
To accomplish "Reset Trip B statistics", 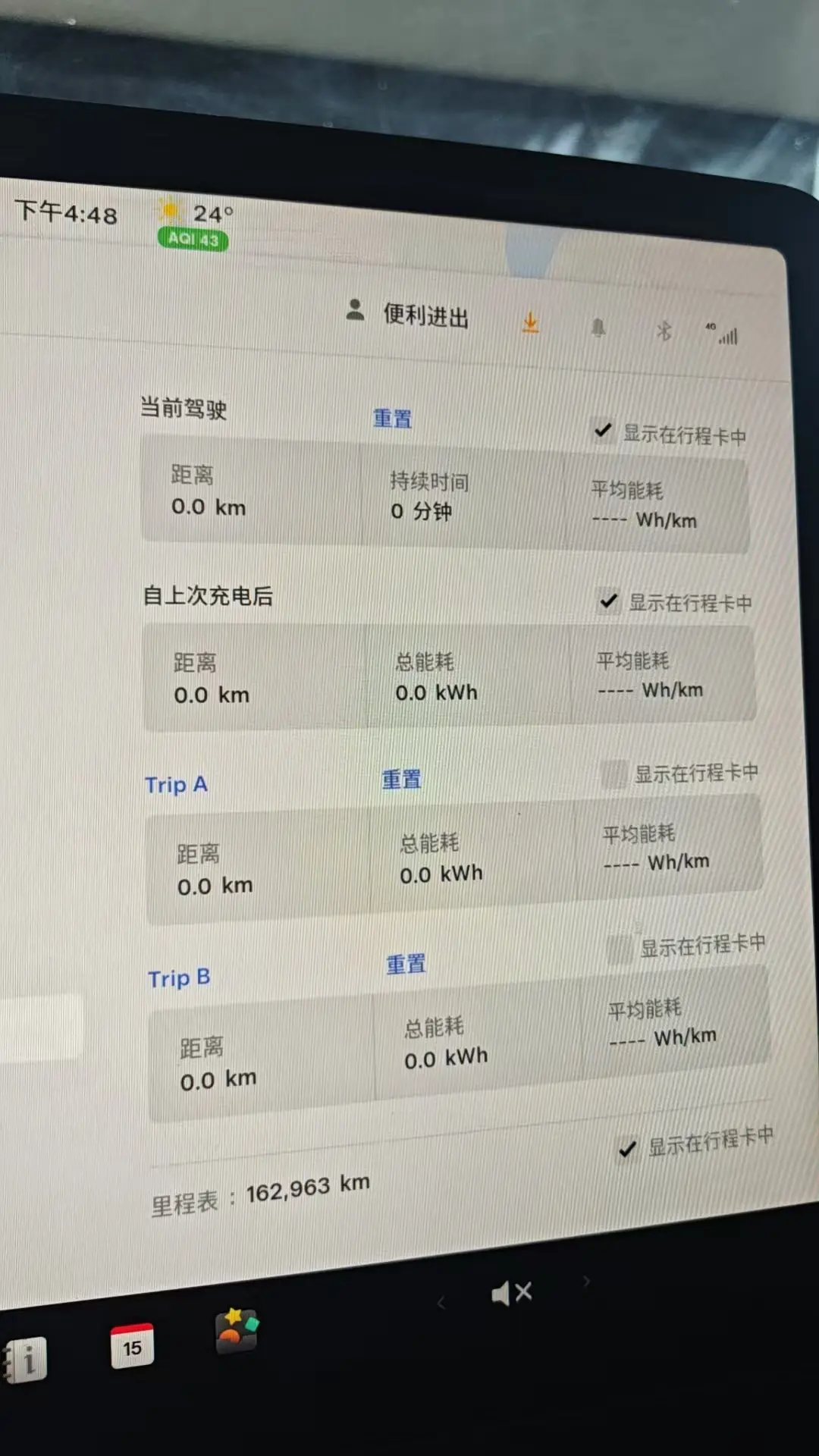I will coord(406,965).
